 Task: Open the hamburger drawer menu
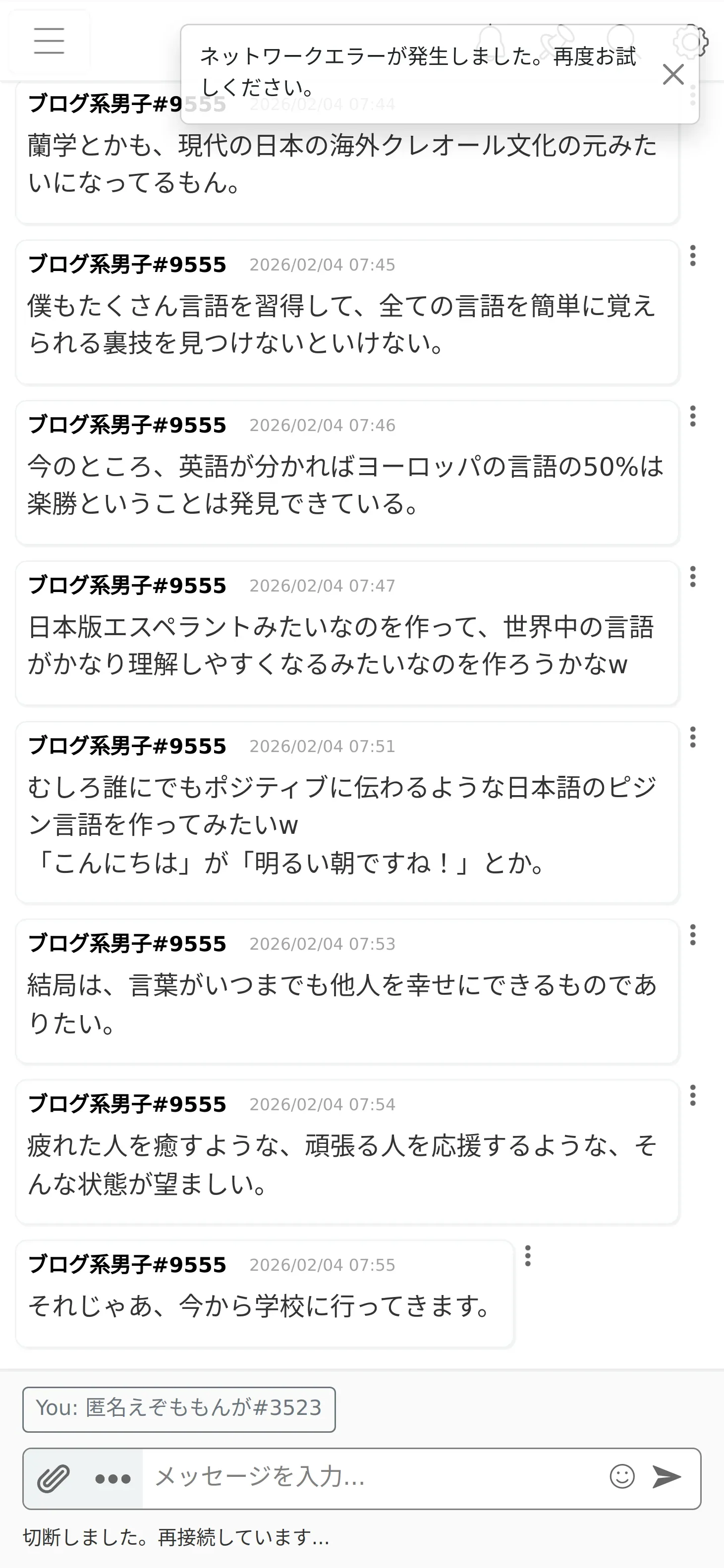point(50,42)
